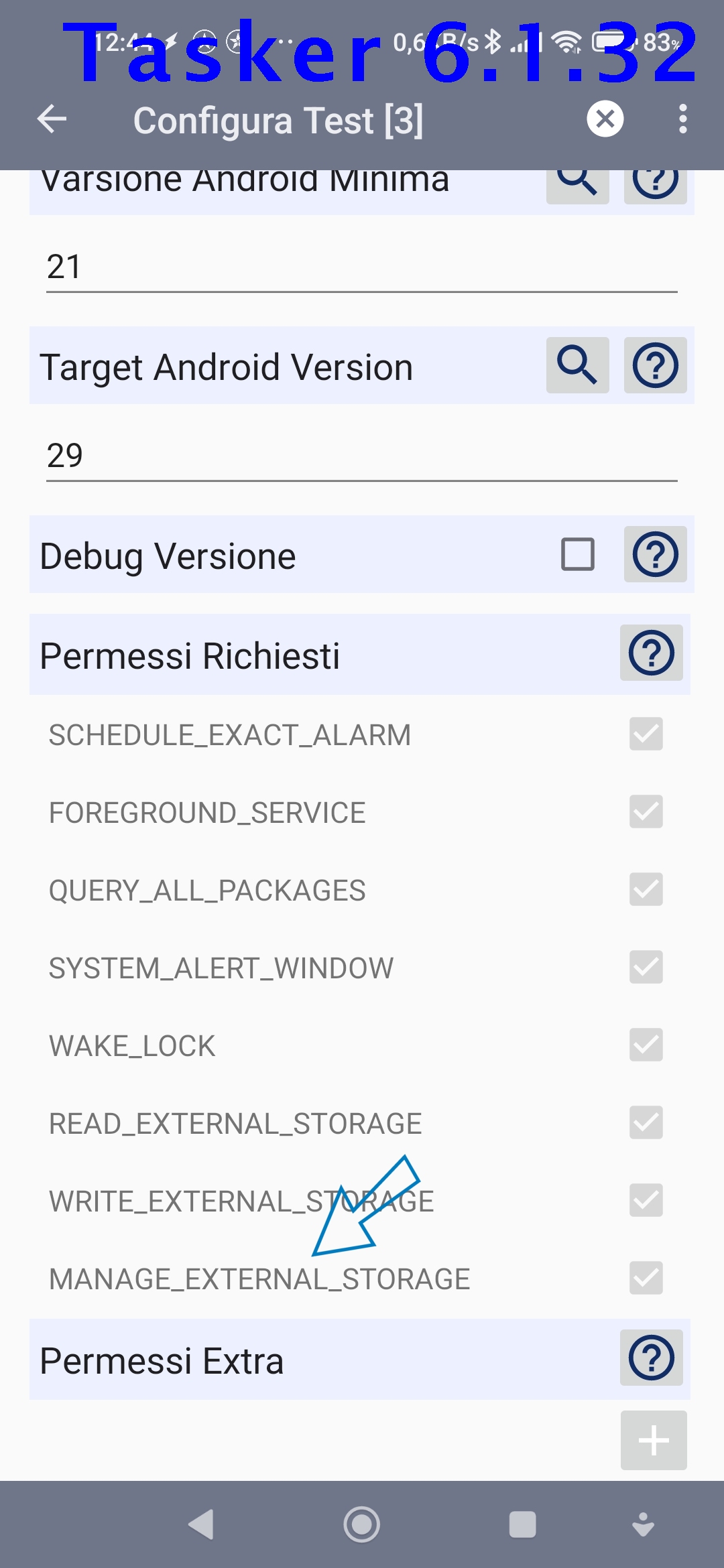
Task: Uncheck the WAKE_LOCK permission
Action: (x=645, y=1045)
